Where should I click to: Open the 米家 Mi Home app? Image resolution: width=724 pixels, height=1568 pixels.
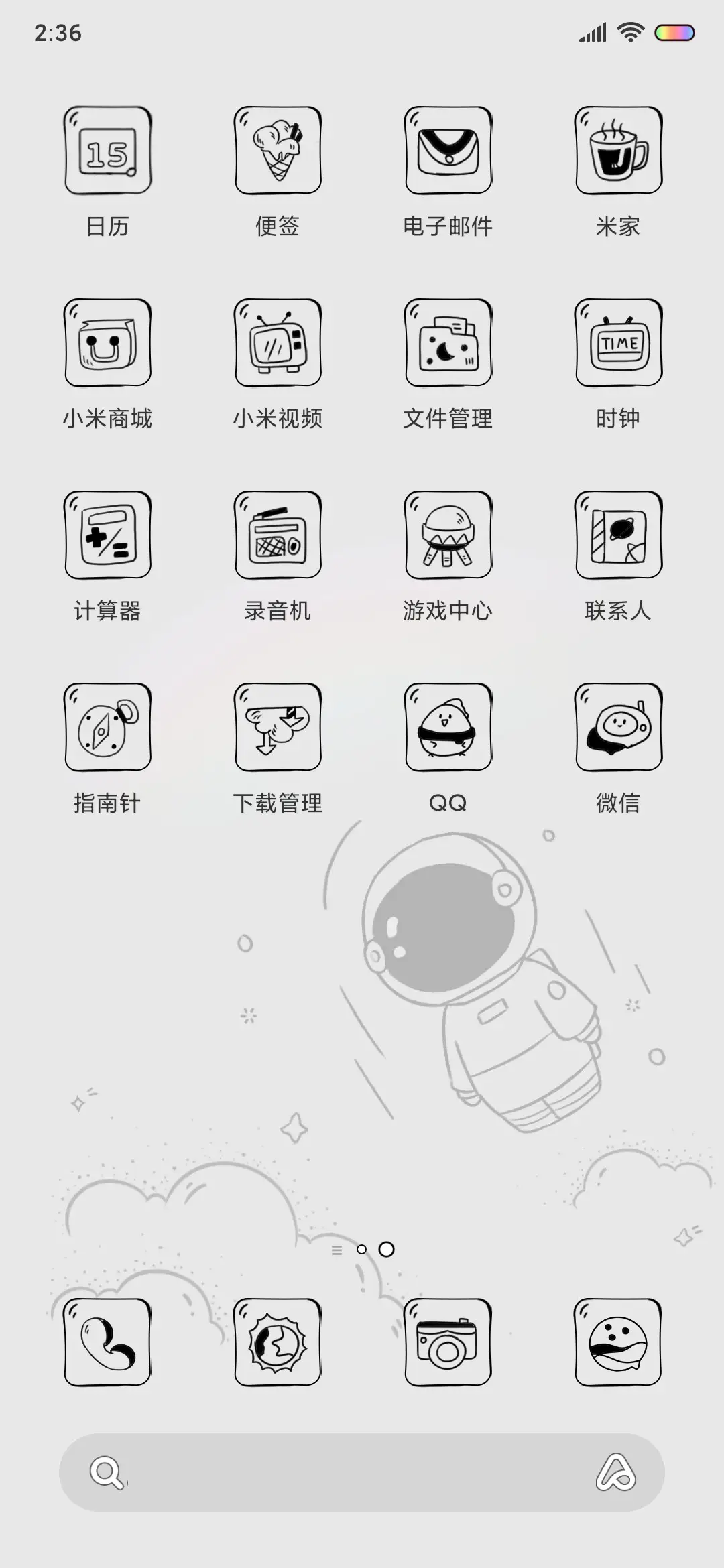(x=617, y=149)
